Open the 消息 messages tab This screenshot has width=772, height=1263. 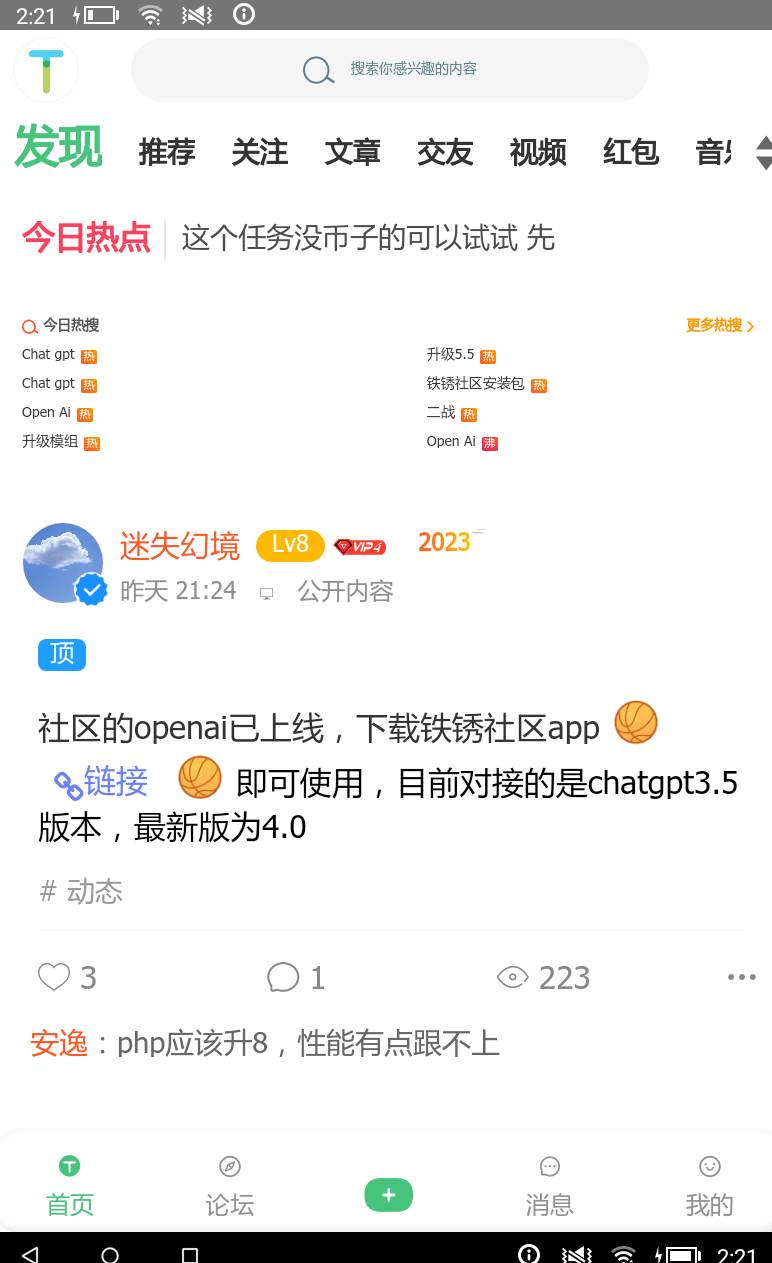[x=549, y=1187]
